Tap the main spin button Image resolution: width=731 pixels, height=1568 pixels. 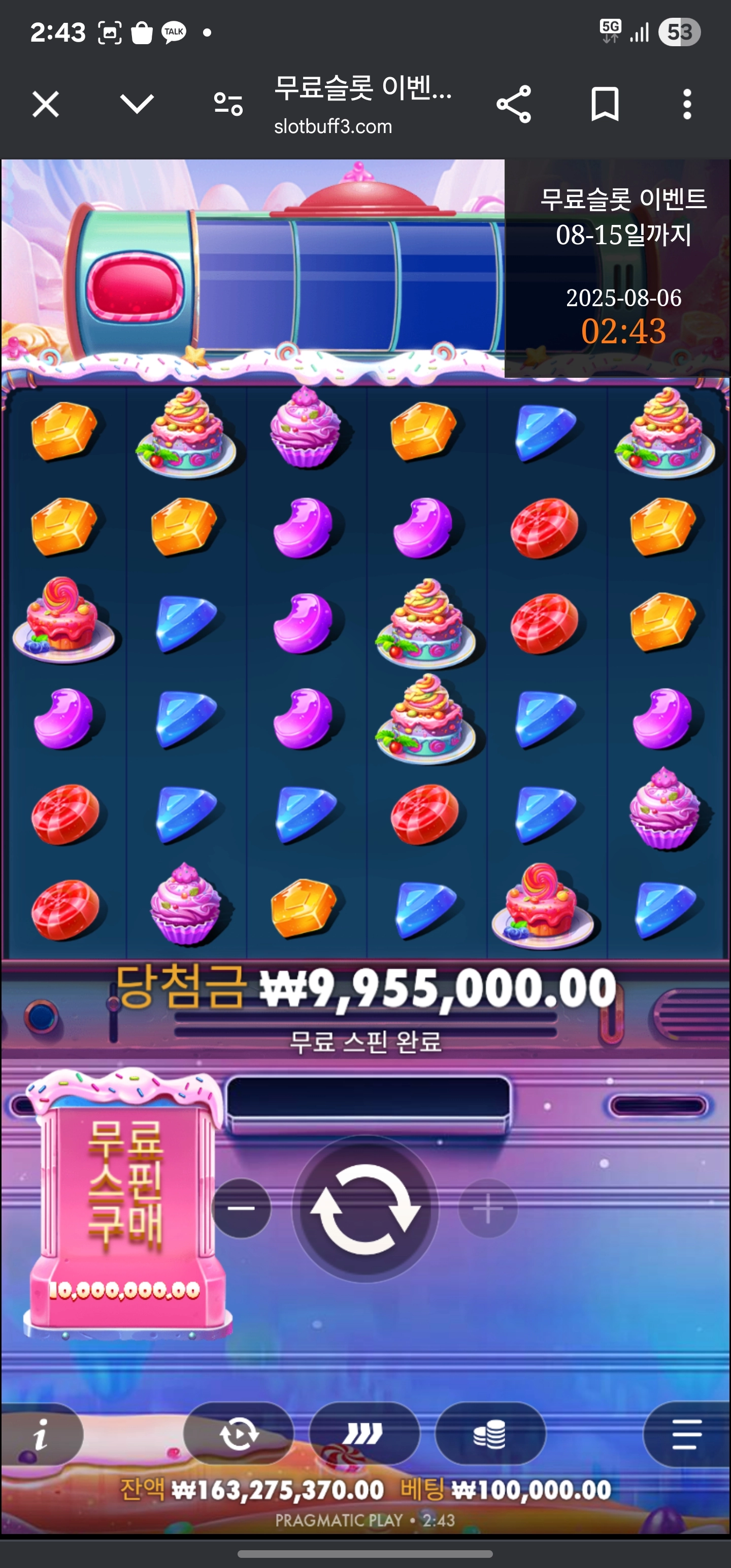coord(365,1209)
